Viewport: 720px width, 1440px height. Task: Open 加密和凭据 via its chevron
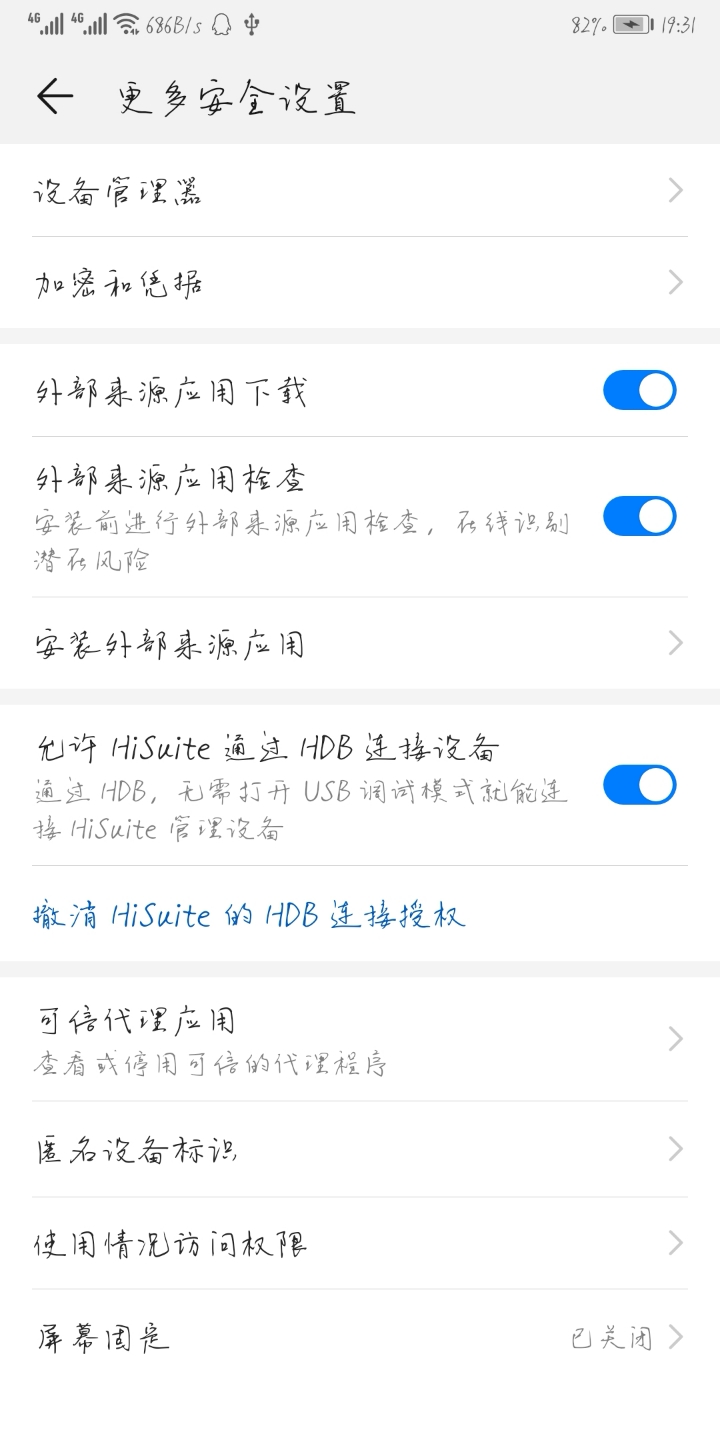[674, 281]
